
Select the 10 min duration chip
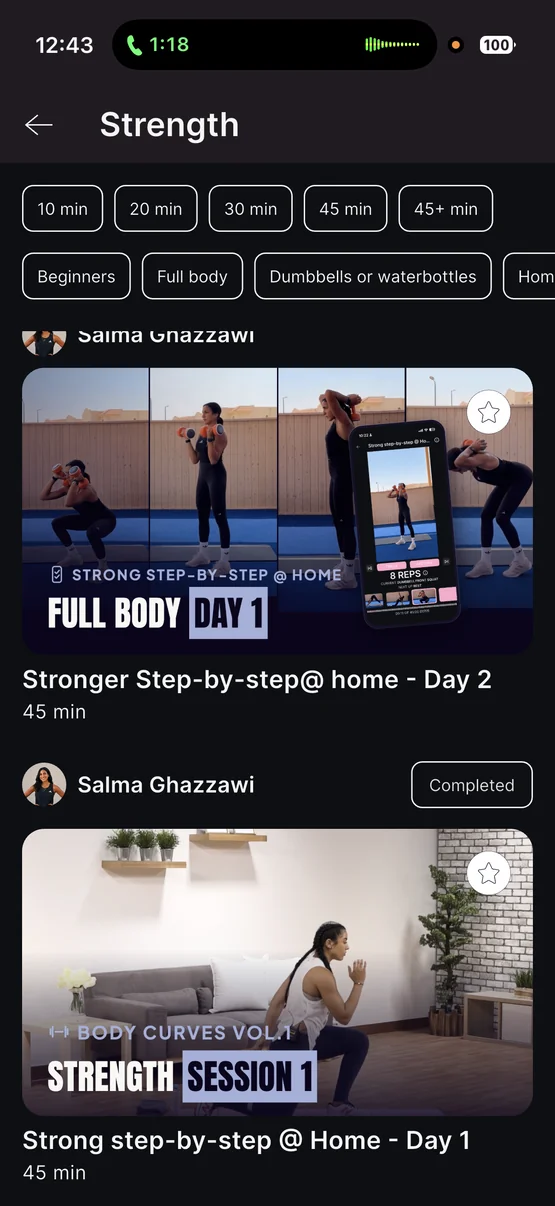tap(62, 209)
